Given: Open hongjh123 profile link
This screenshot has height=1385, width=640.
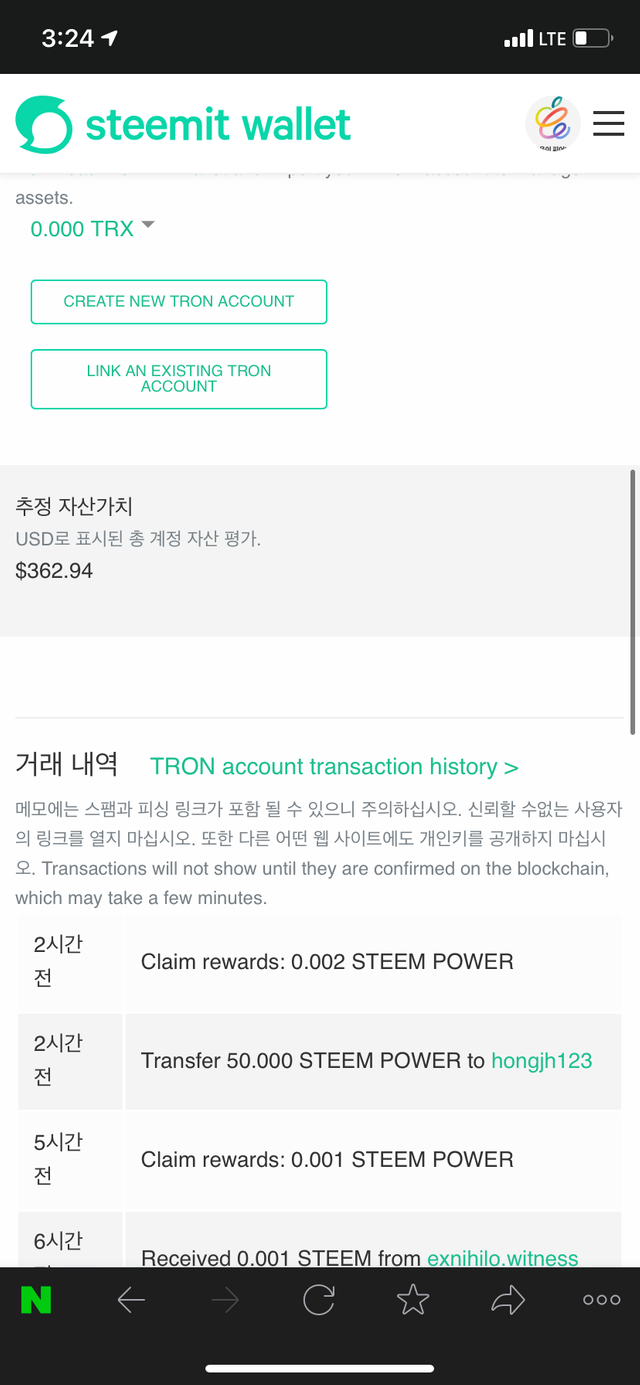Looking at the screenshot, I should [542, 1060].
